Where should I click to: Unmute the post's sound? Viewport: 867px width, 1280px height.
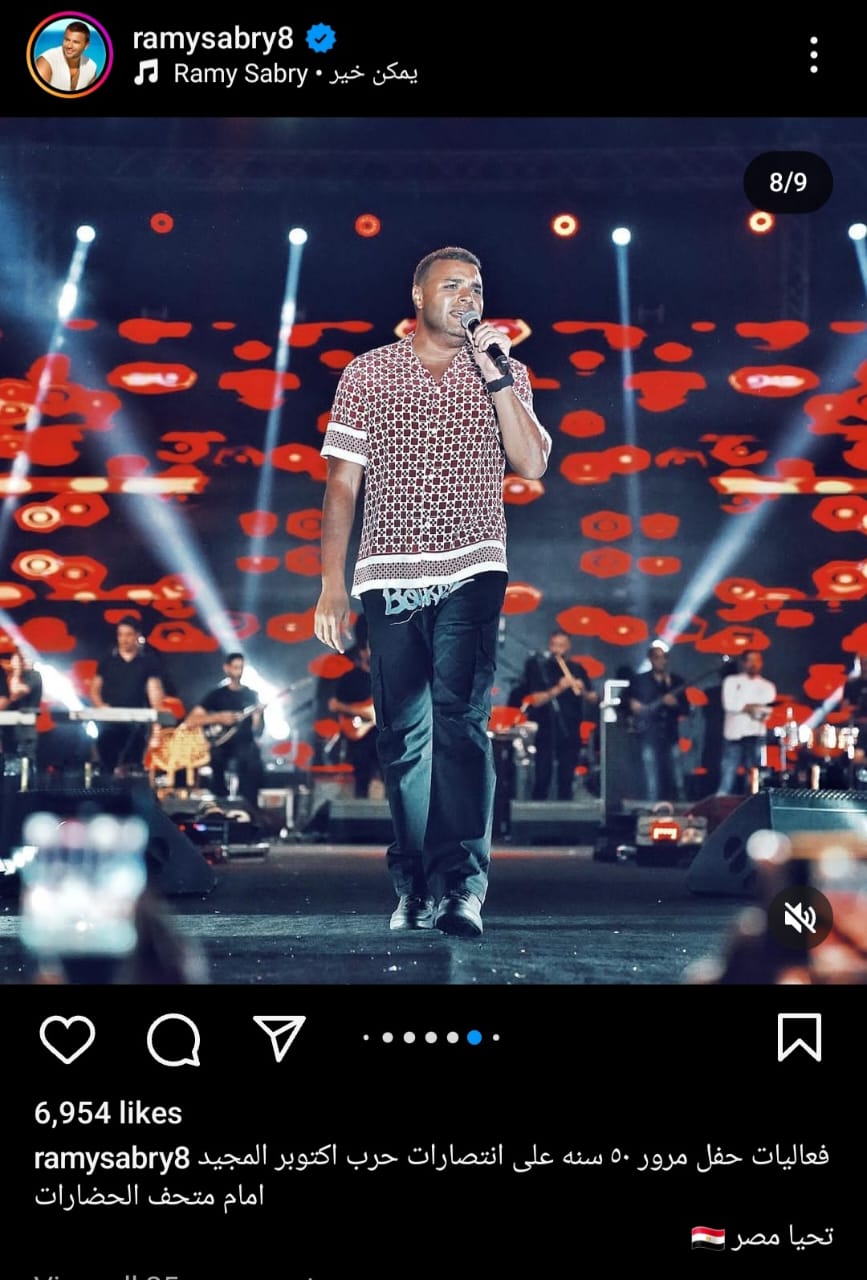(x=800, y=917)
